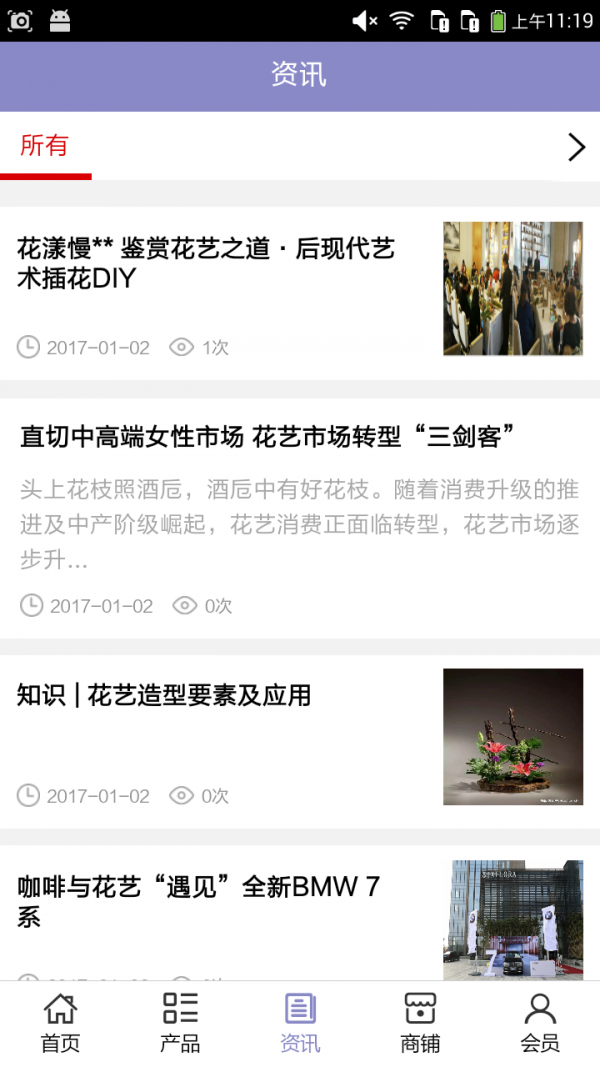Open article 知识 | 花艺造型要素及应用

(164, 695)
